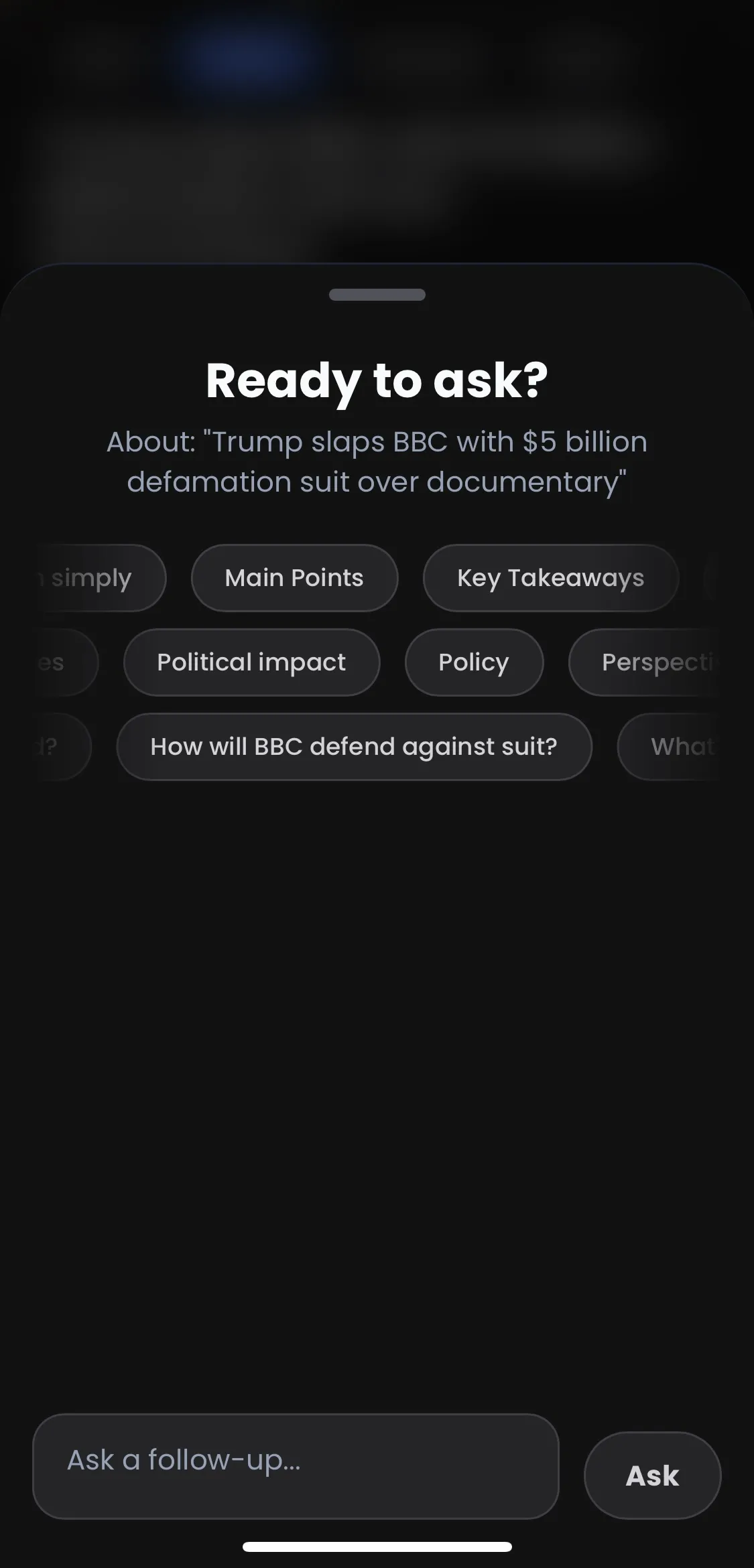
Task: Tap the Political impact chip
Action: [251, 662]
